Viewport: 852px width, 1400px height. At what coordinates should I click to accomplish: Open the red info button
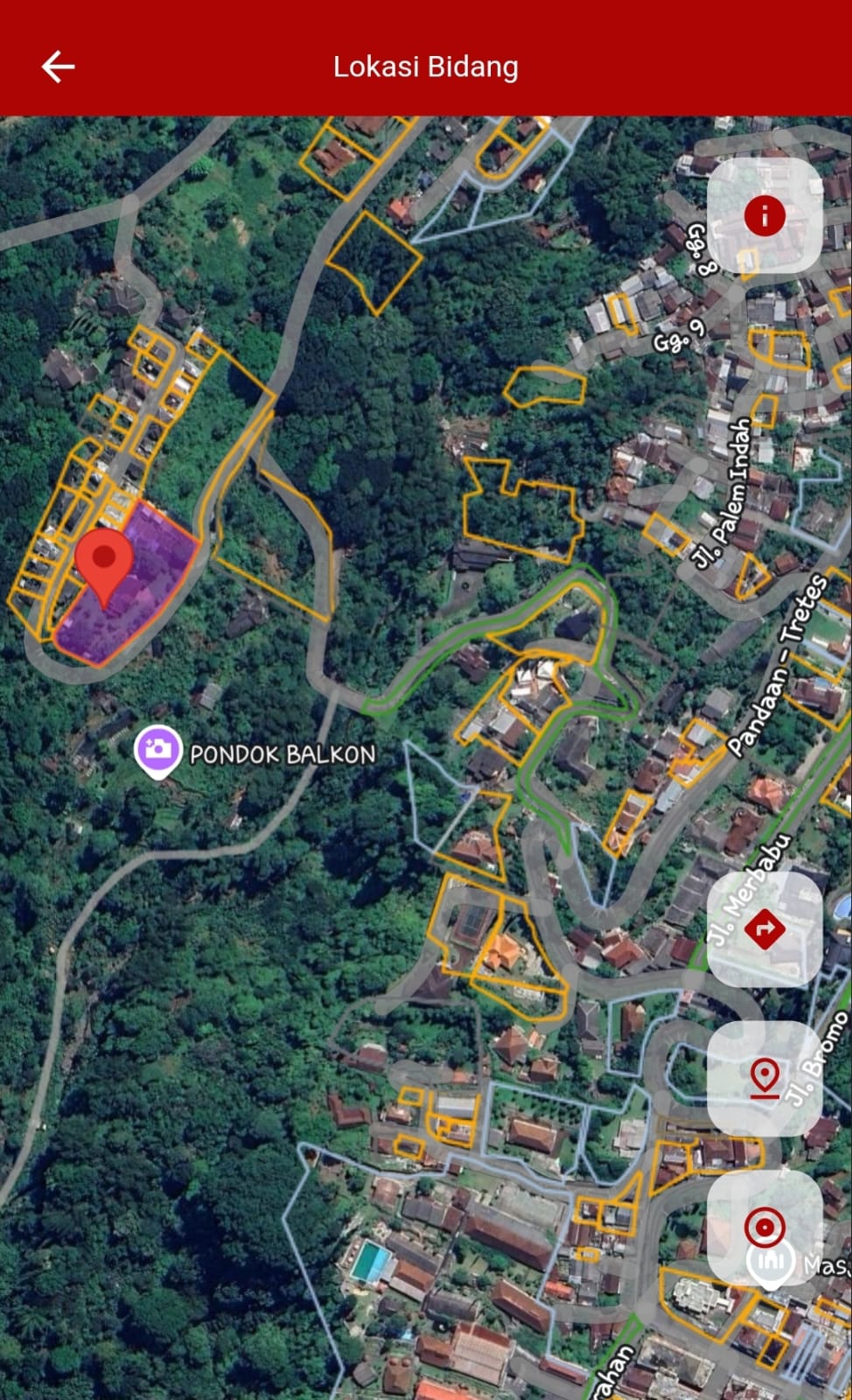764,215
